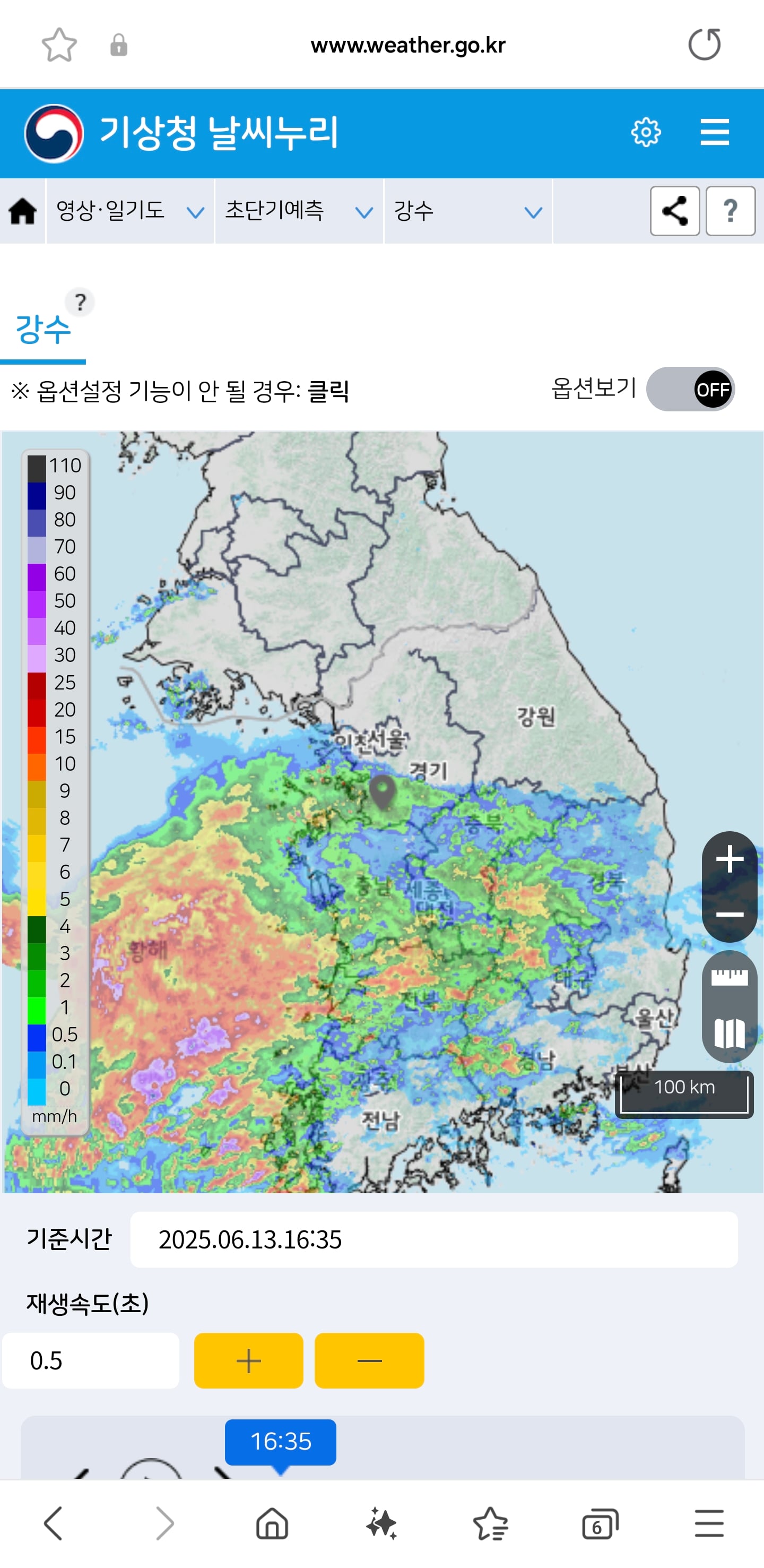Zoom out of the radar map

pos(730,914)
